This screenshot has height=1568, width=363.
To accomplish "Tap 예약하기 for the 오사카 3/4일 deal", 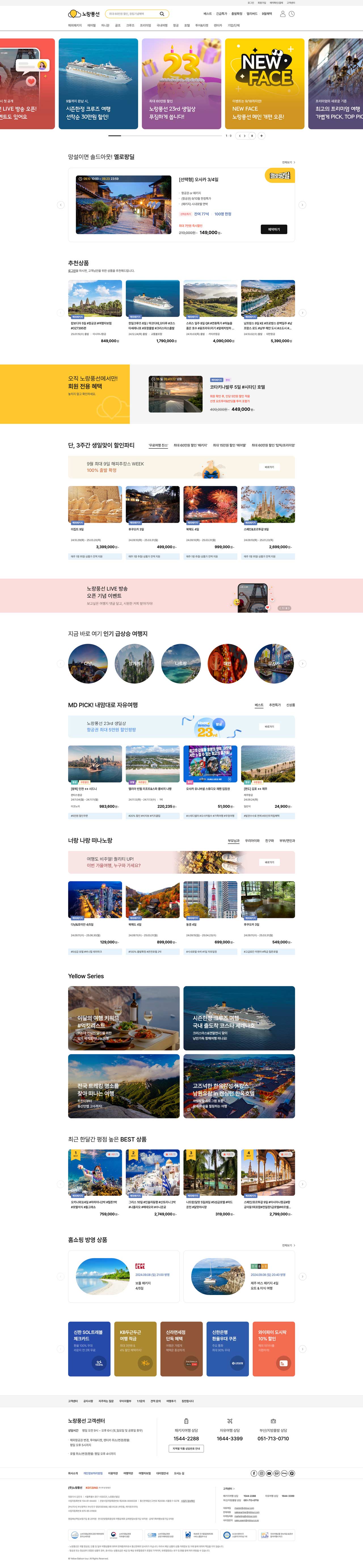I will click(x=273, y=229).
